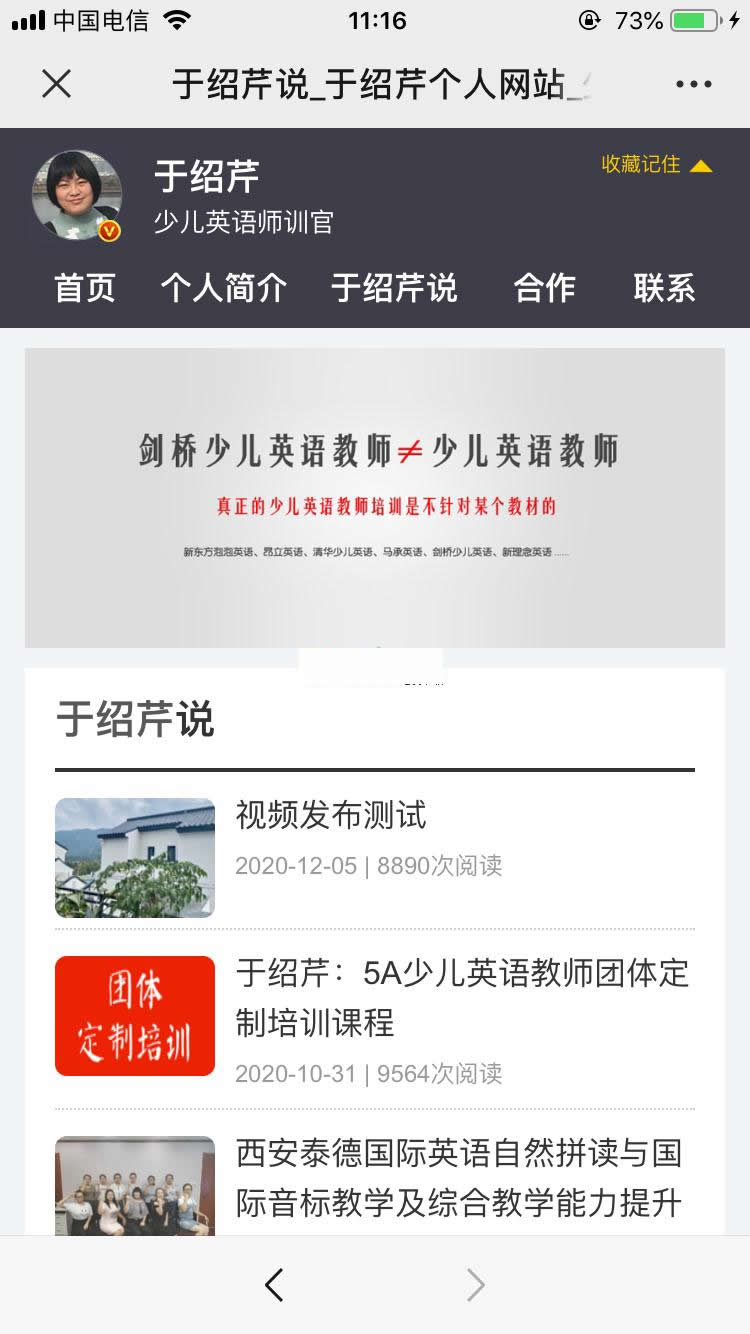
Task: Tap the banner image about 剑桥少儿英语教师
Action: pos(375,495)
